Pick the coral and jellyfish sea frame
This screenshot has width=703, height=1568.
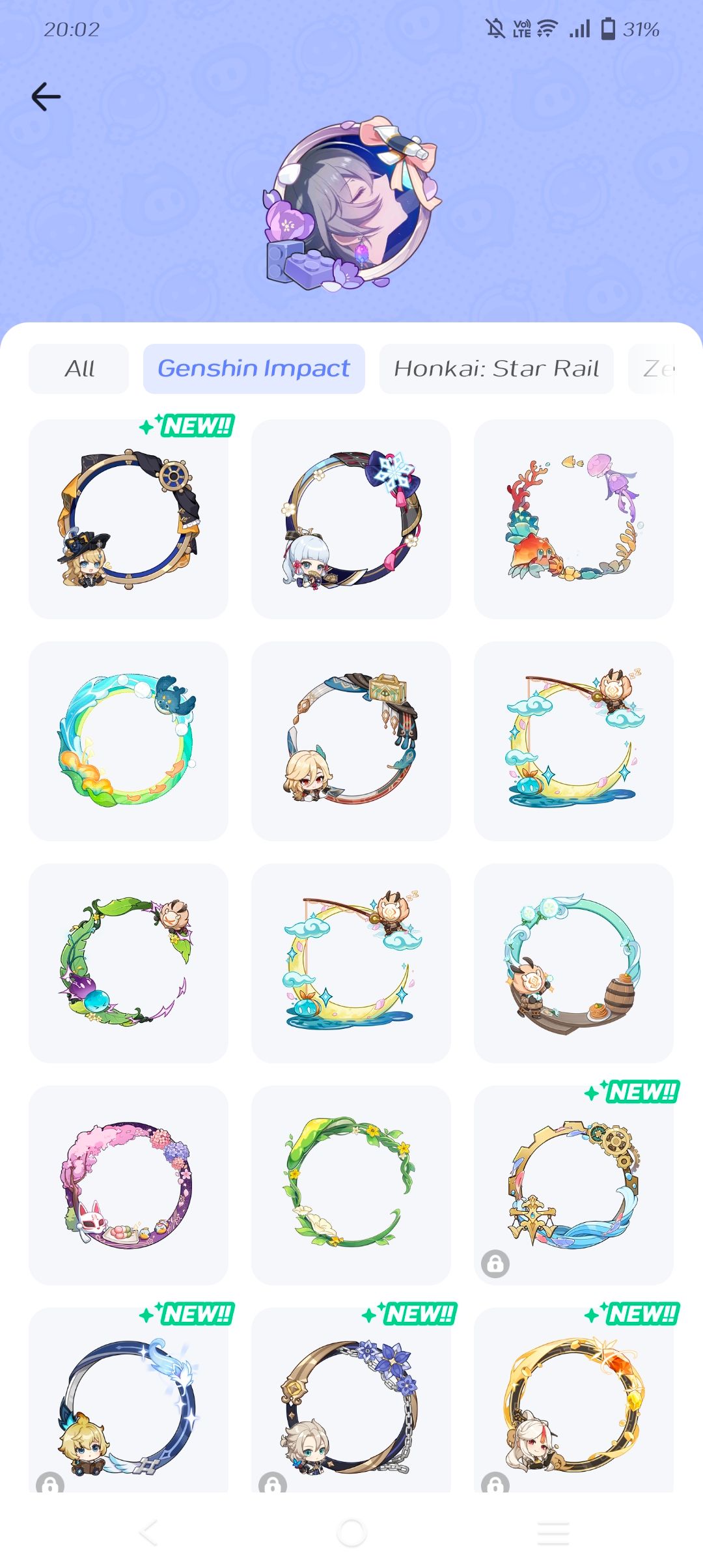[573, 519]
